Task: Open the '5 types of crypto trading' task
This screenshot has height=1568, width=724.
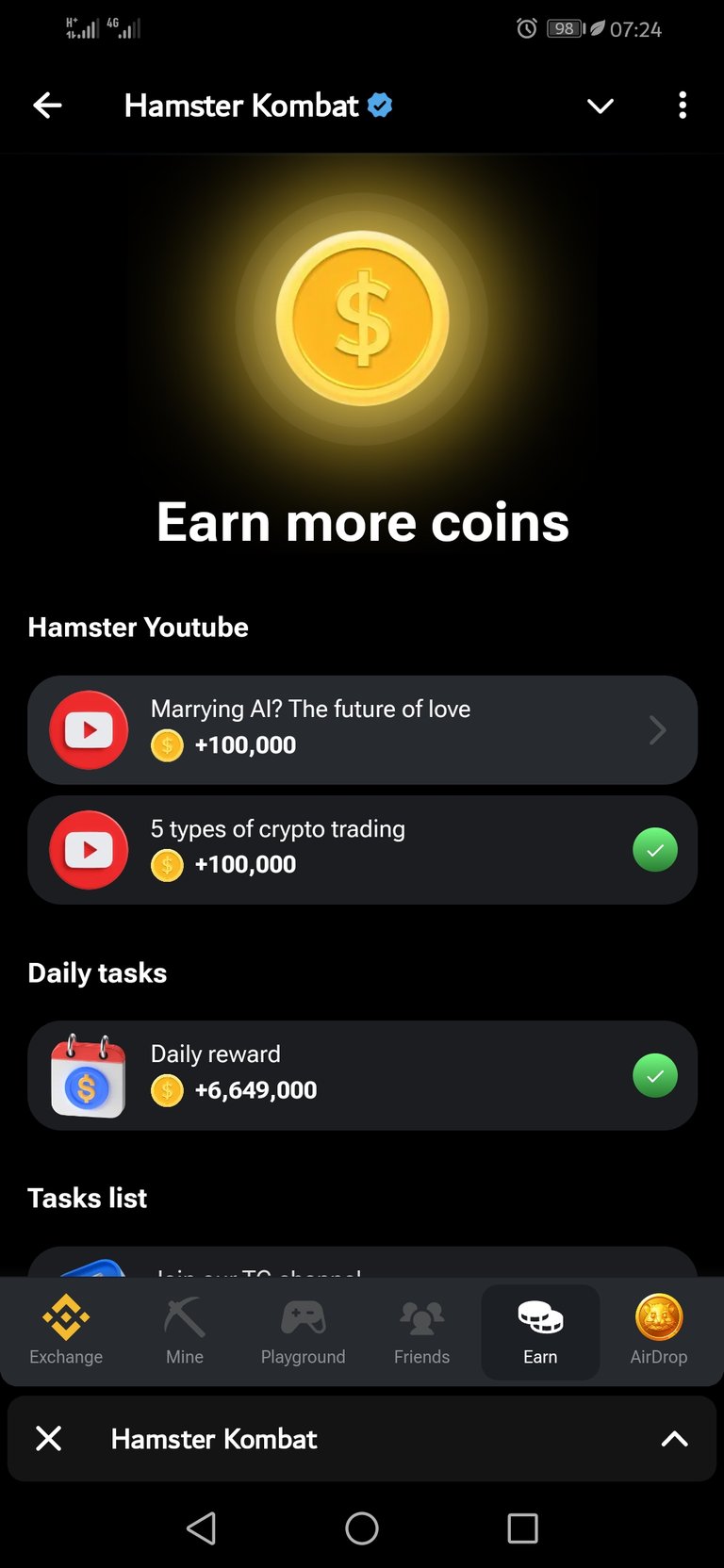Action: (362, 850)
